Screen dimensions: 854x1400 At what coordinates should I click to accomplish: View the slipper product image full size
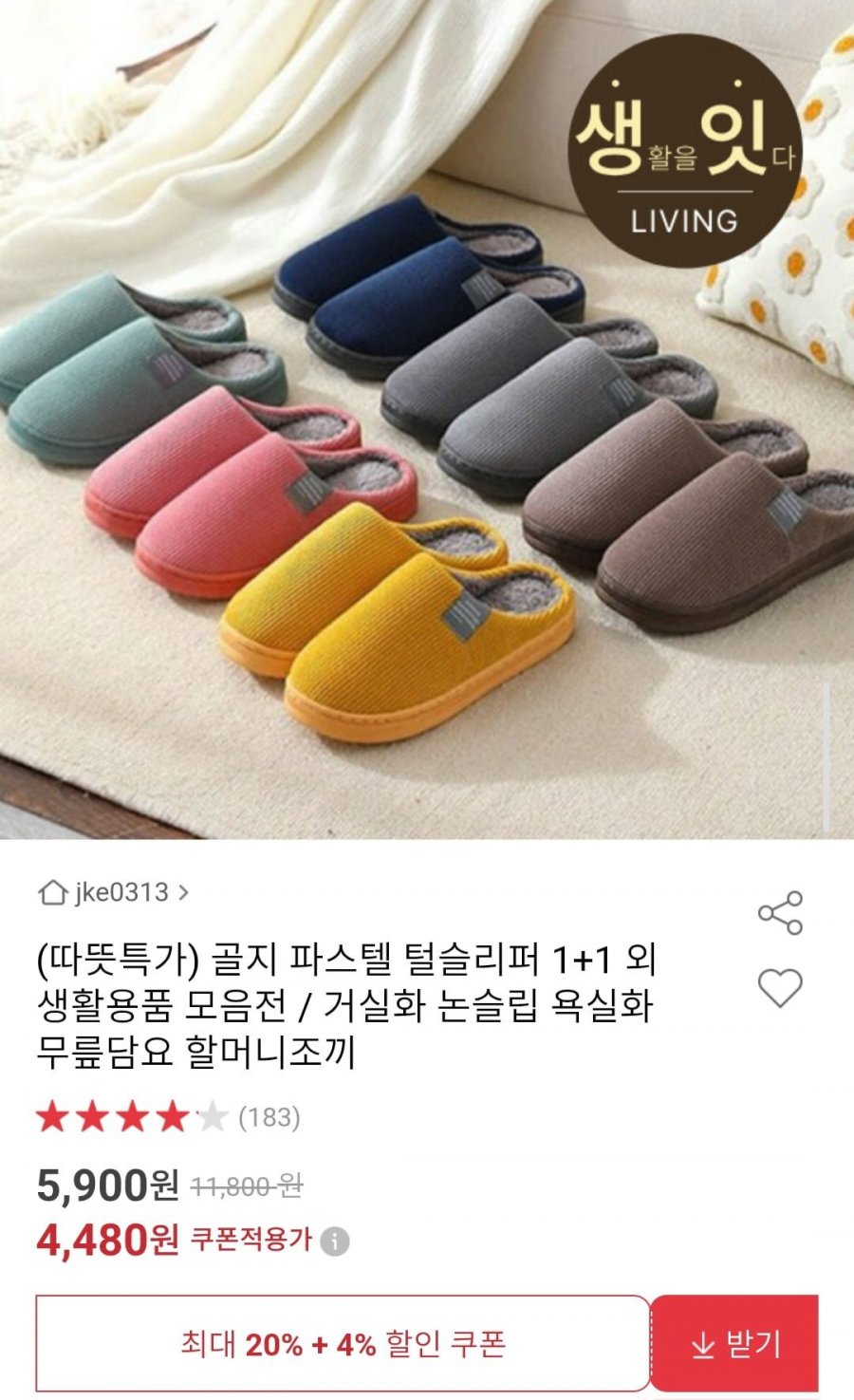tap(427, 418)
